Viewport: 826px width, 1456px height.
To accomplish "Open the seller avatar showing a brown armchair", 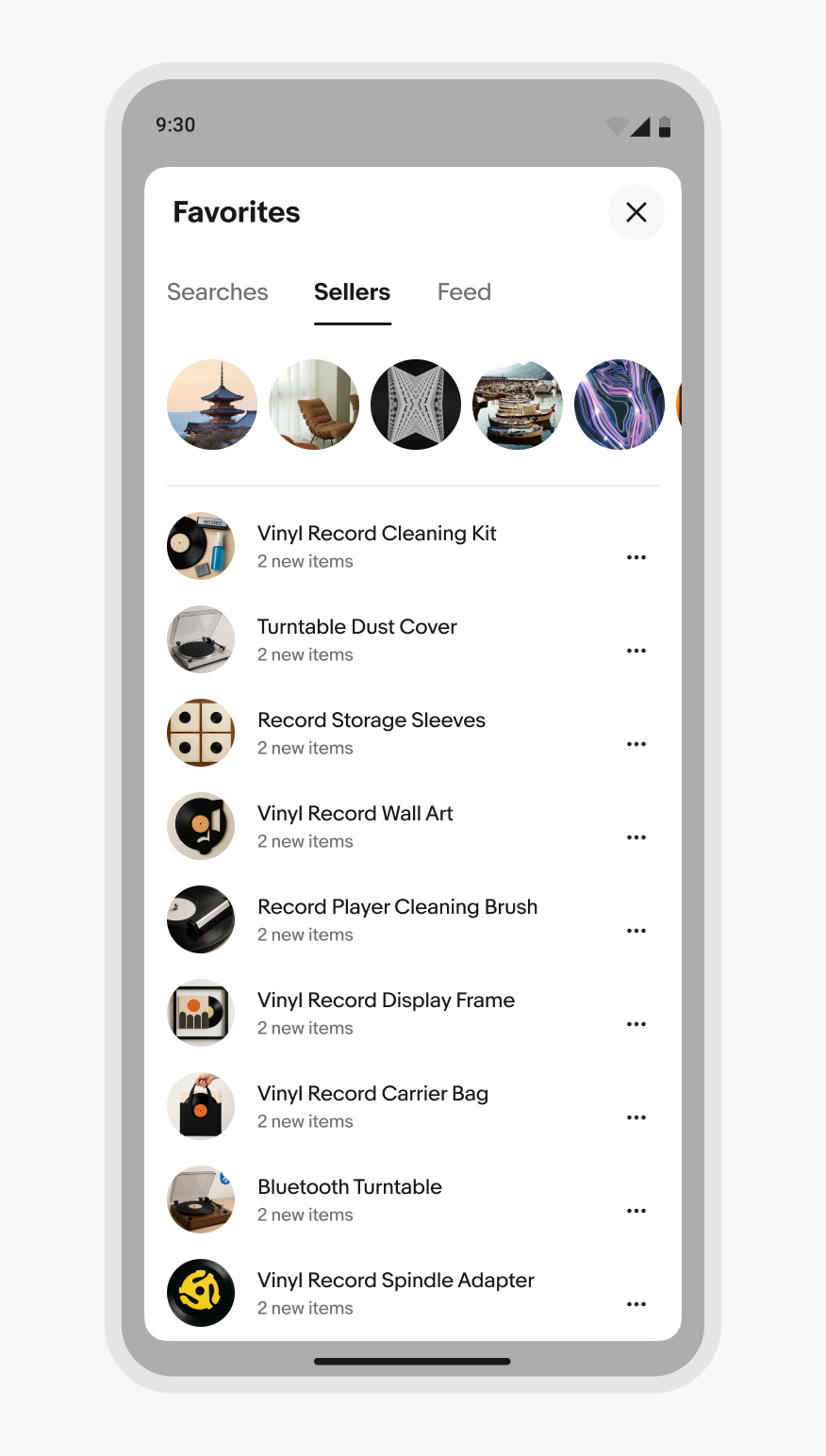I will click(x=314, y=405).
